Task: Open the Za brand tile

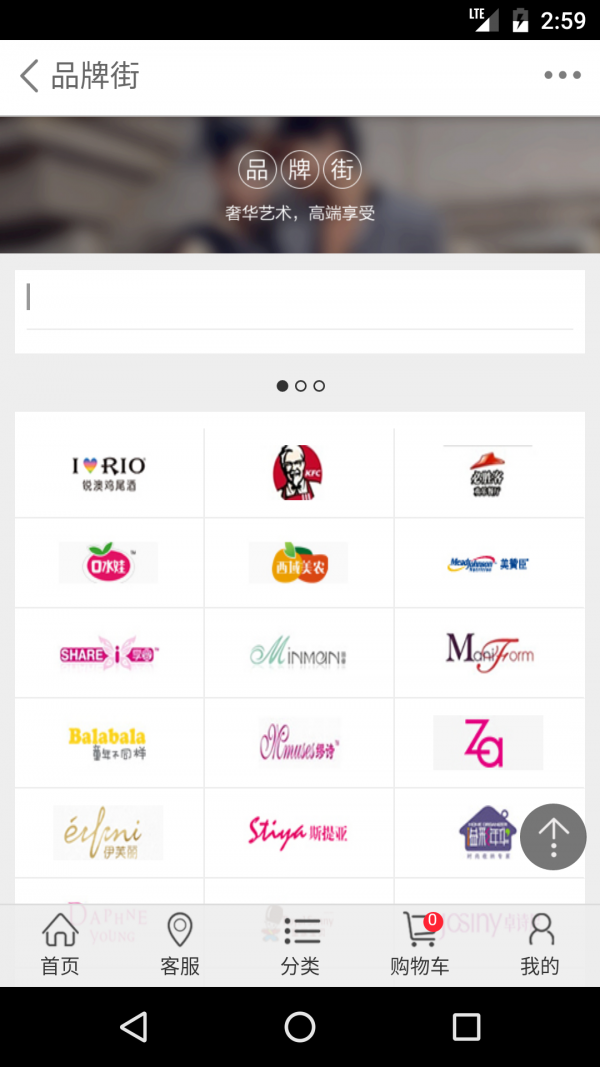Action: (488, 743)
